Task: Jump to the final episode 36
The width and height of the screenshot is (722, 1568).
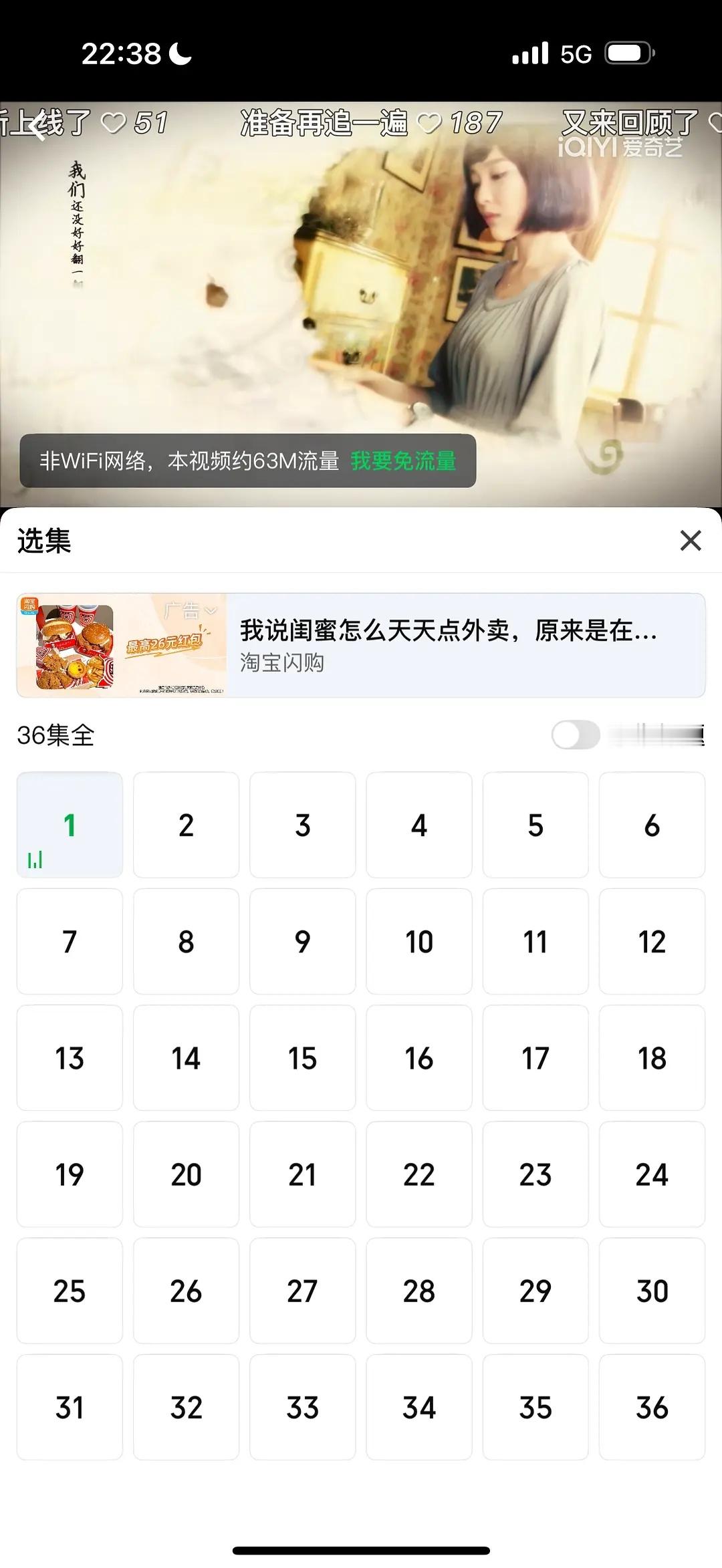Action: pyautogui.click(x=652, y=1407)
